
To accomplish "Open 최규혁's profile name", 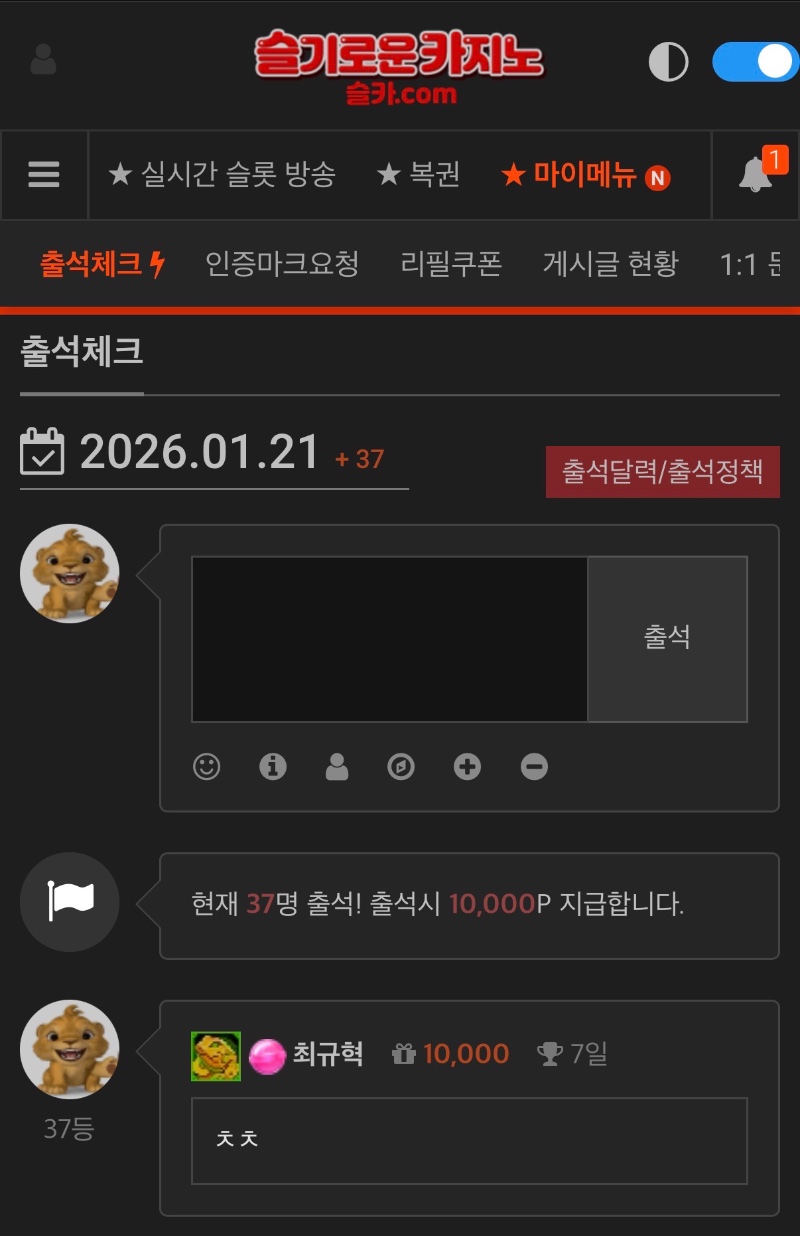I will [328, 1054].
